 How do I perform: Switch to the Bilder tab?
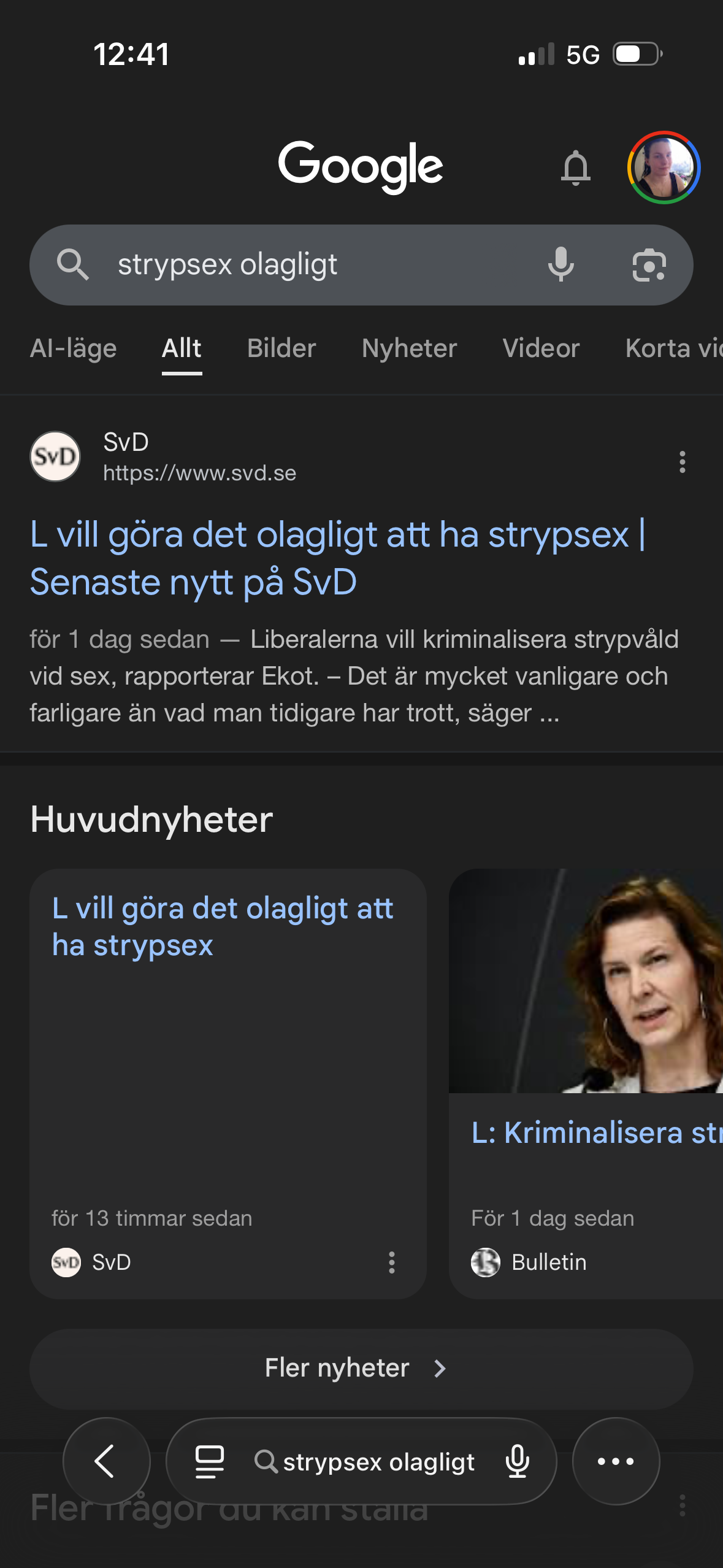click(x=281, y=348)
